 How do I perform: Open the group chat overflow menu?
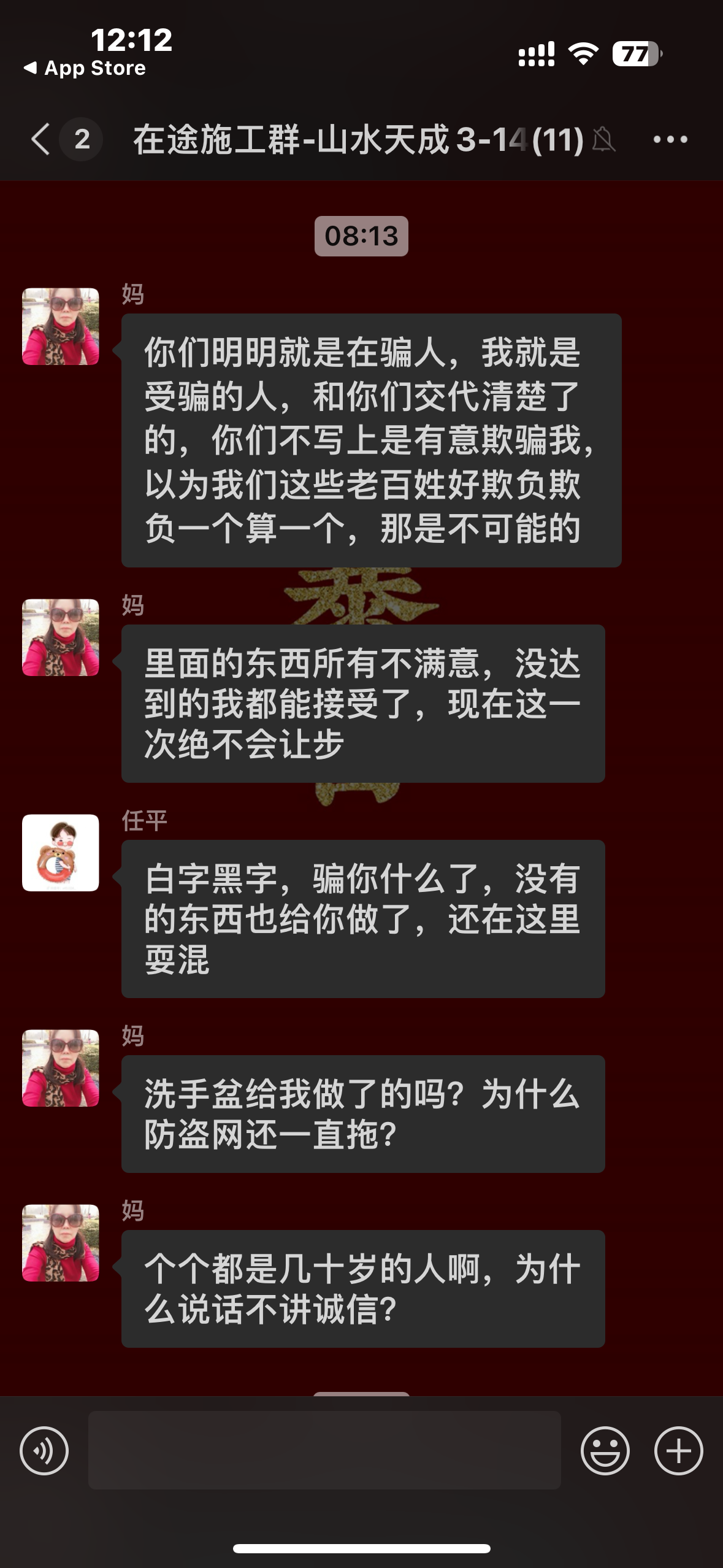tap(670, 140)
